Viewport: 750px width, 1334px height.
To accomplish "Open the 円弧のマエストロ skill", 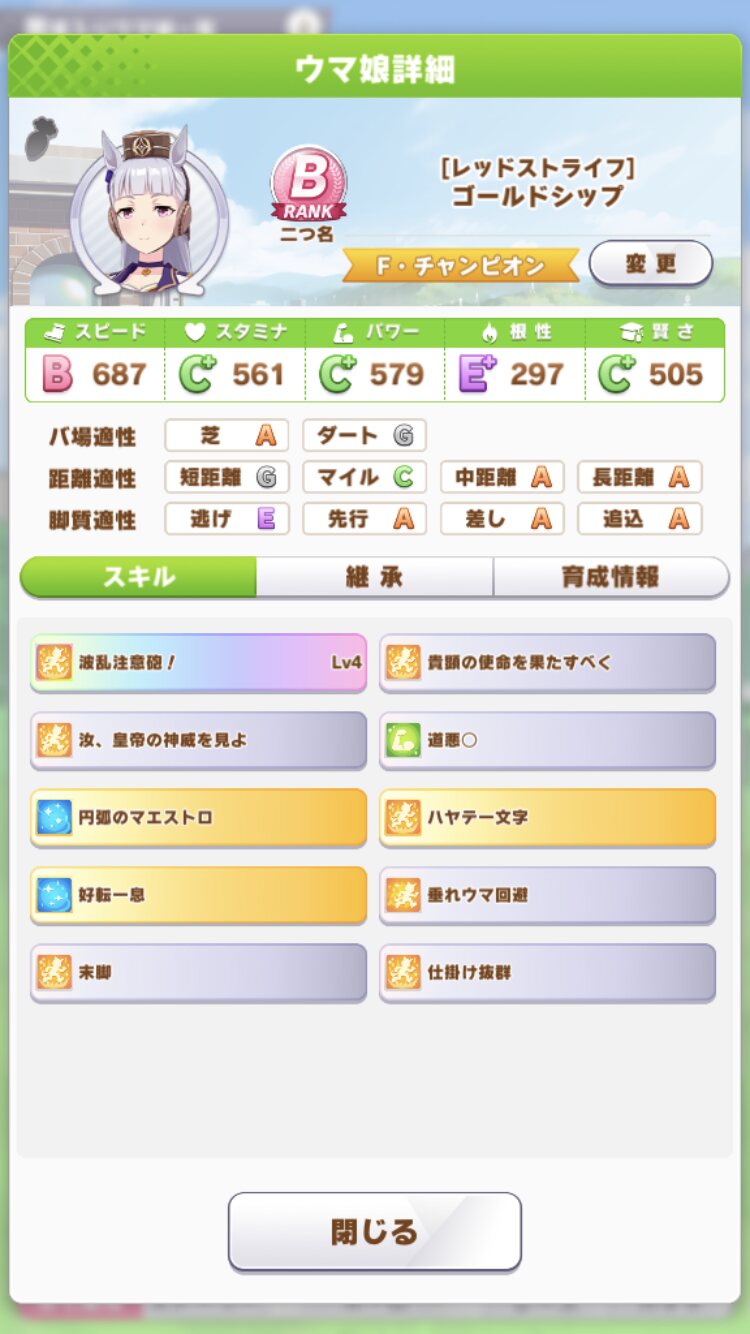I will [x=198, y=817].
